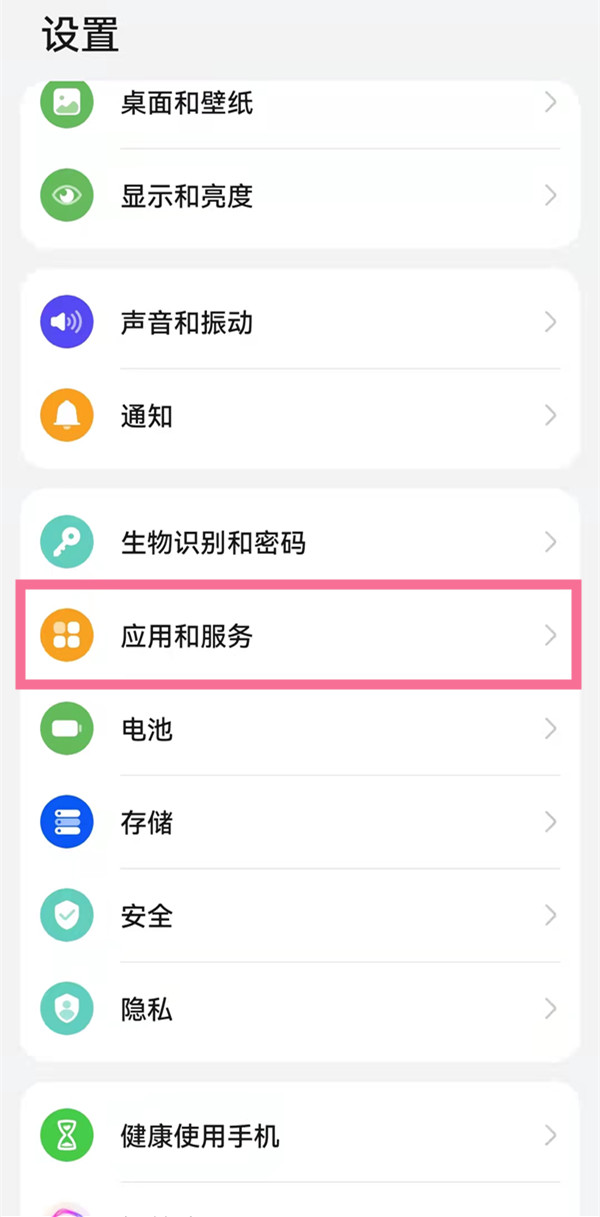The width and height of the screenshot is (600, 1217).
Task: Open 存储 settings
Action: pos(300,822)
